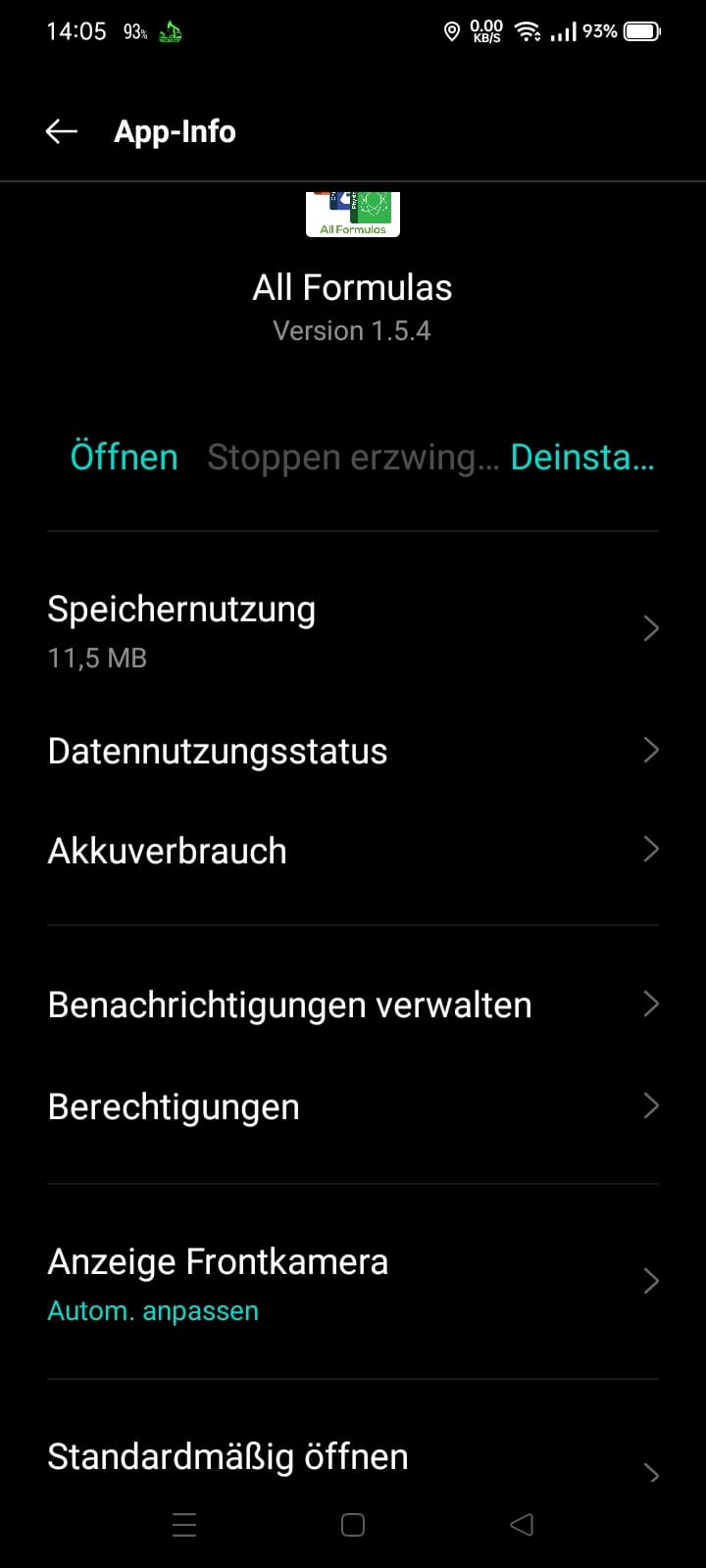Tap the system home button

(353, 1525)
